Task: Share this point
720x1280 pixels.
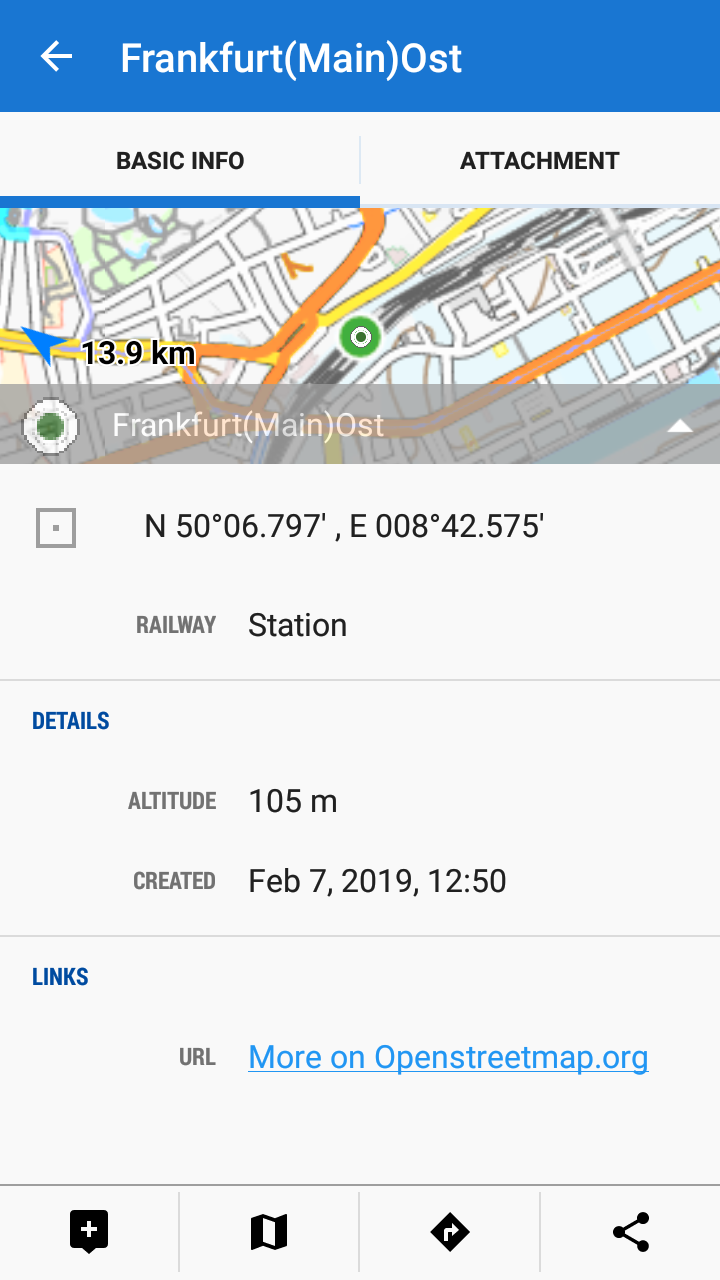Action: tap(631, 1232)
